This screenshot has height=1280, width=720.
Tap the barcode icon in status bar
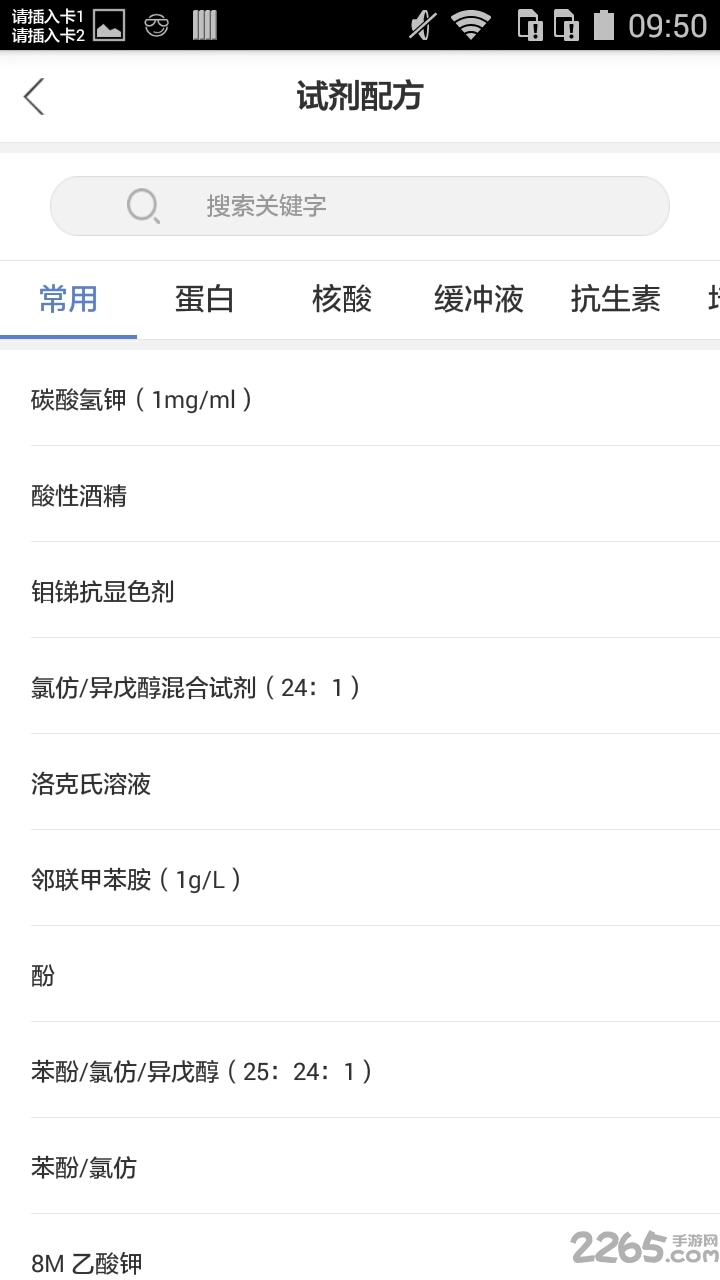tap(203, 25)
